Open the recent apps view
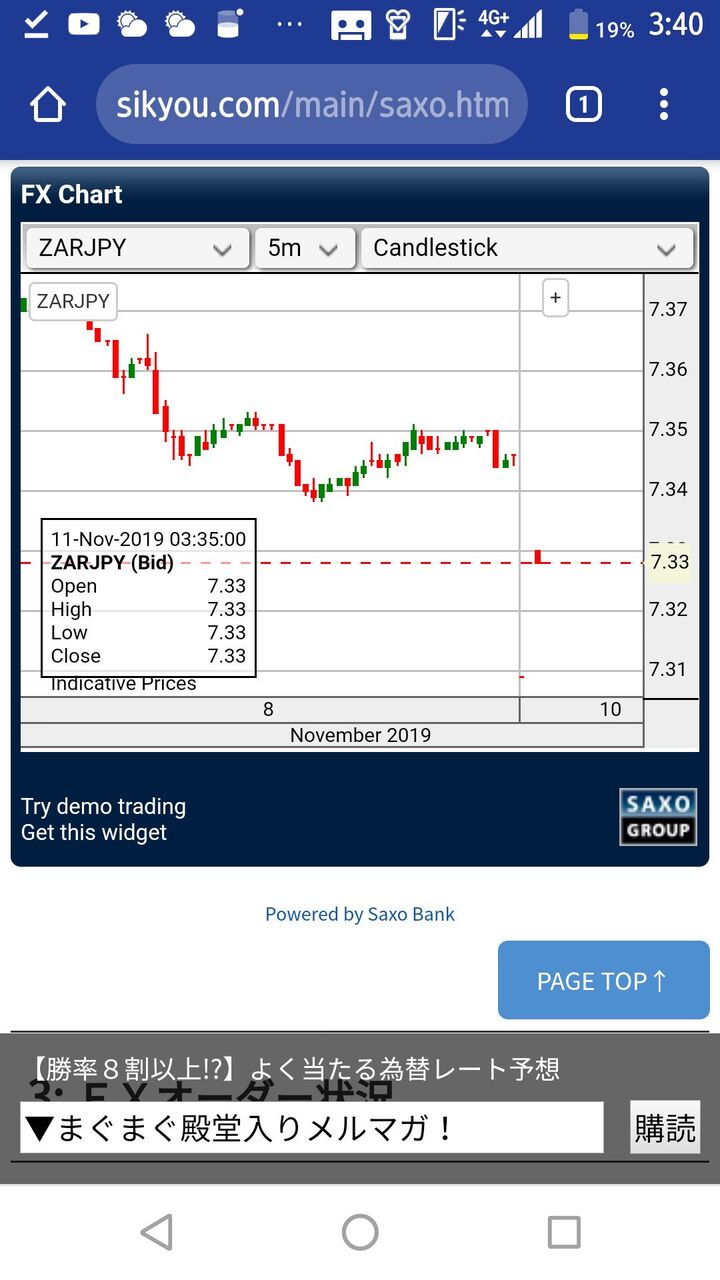 pyautogui.click(x=564, y=1232)
